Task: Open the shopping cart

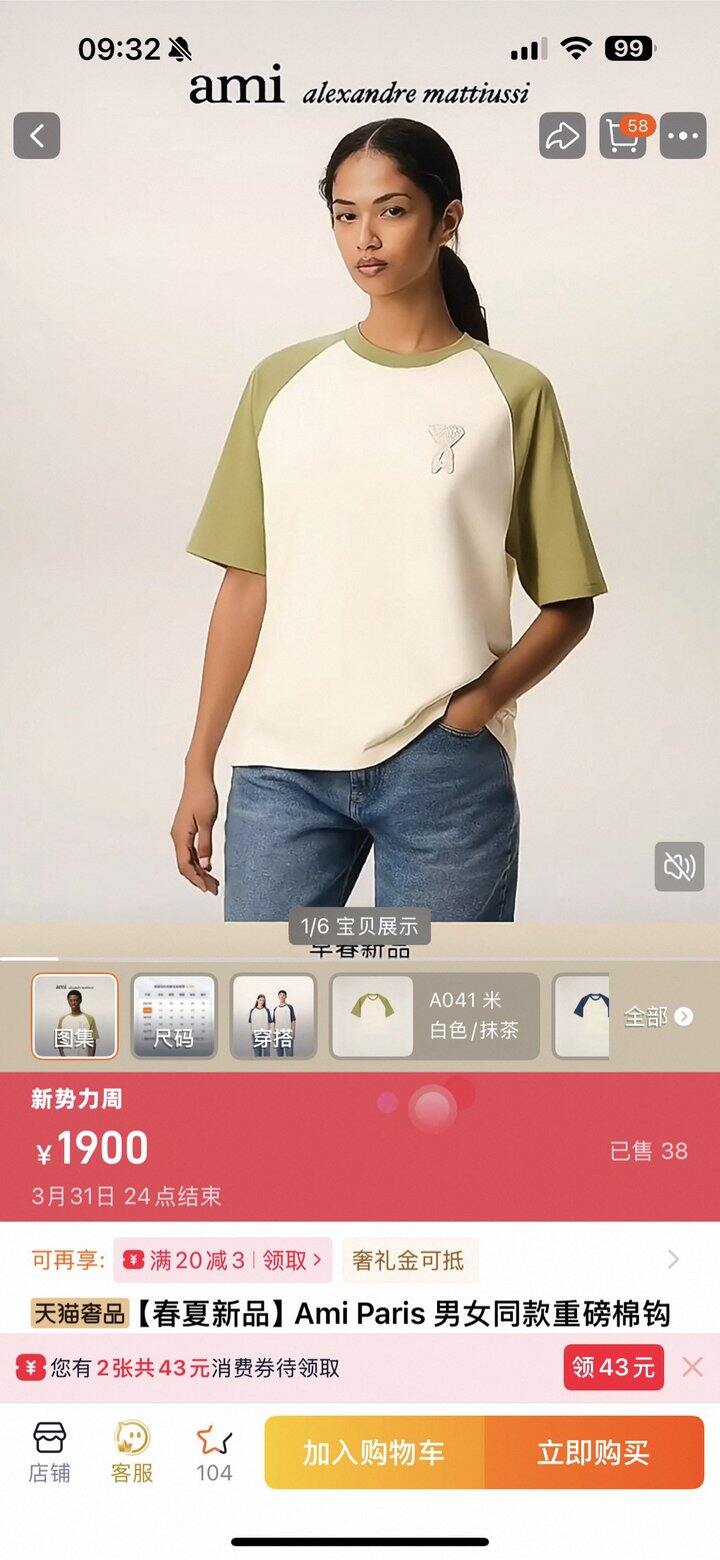Action: pos(623,136)
